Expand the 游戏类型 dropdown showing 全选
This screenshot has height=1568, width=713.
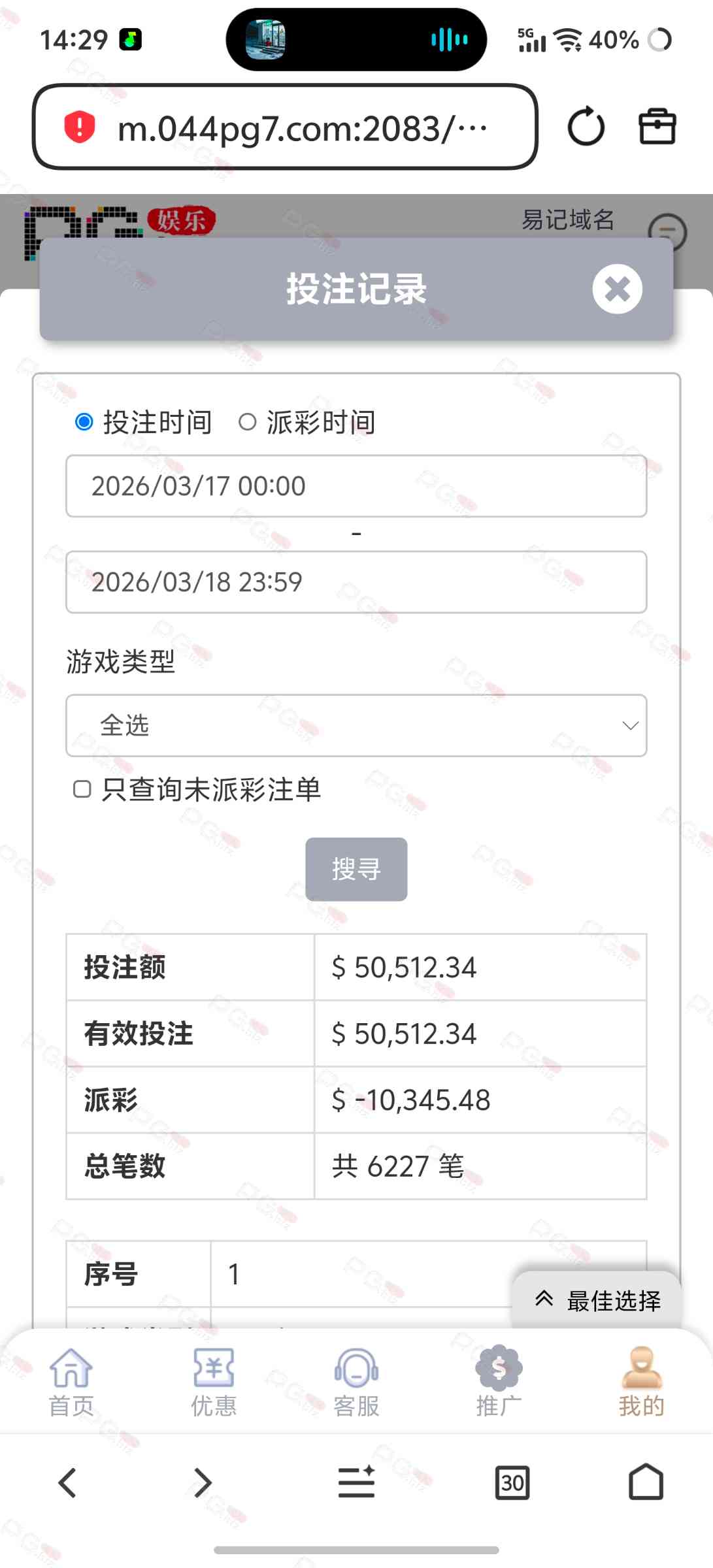point(356,725)
